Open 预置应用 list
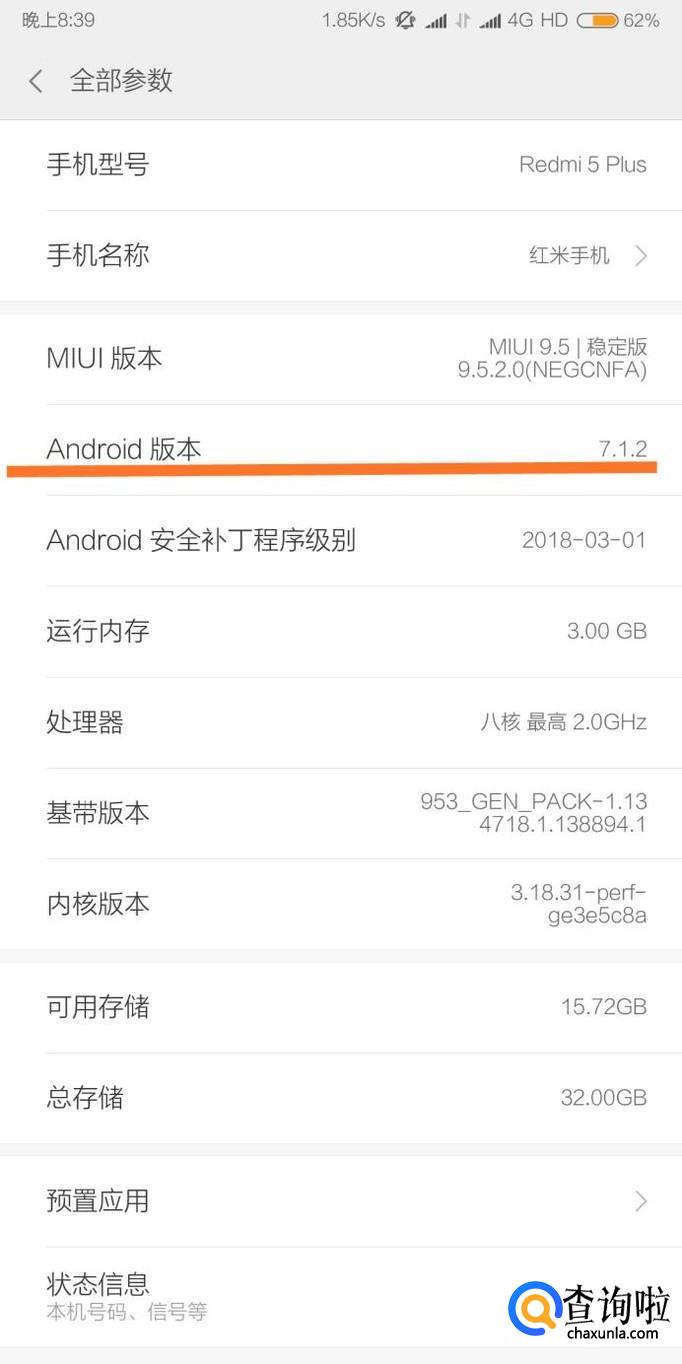The image size is (682, 1364). [340, 1200]
